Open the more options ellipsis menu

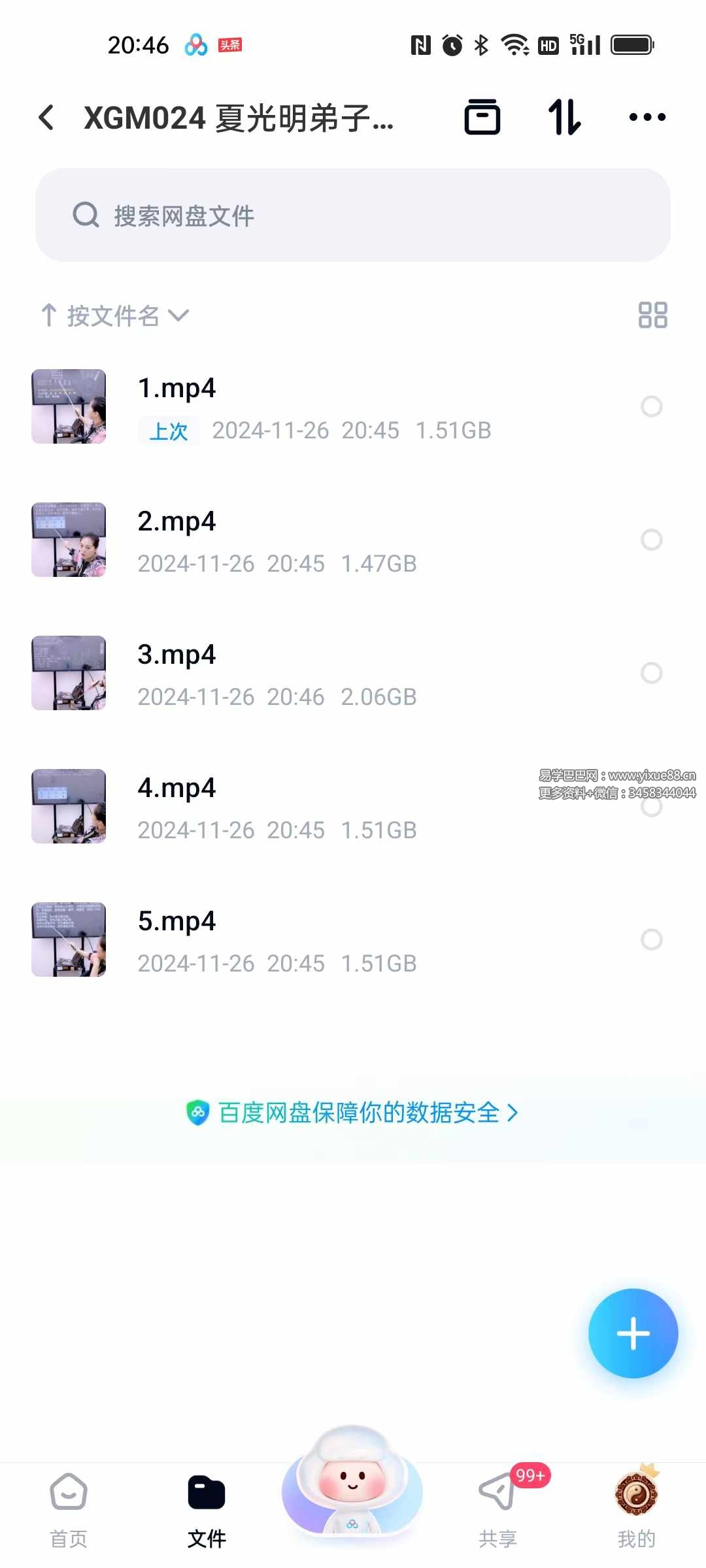[647, 118]
